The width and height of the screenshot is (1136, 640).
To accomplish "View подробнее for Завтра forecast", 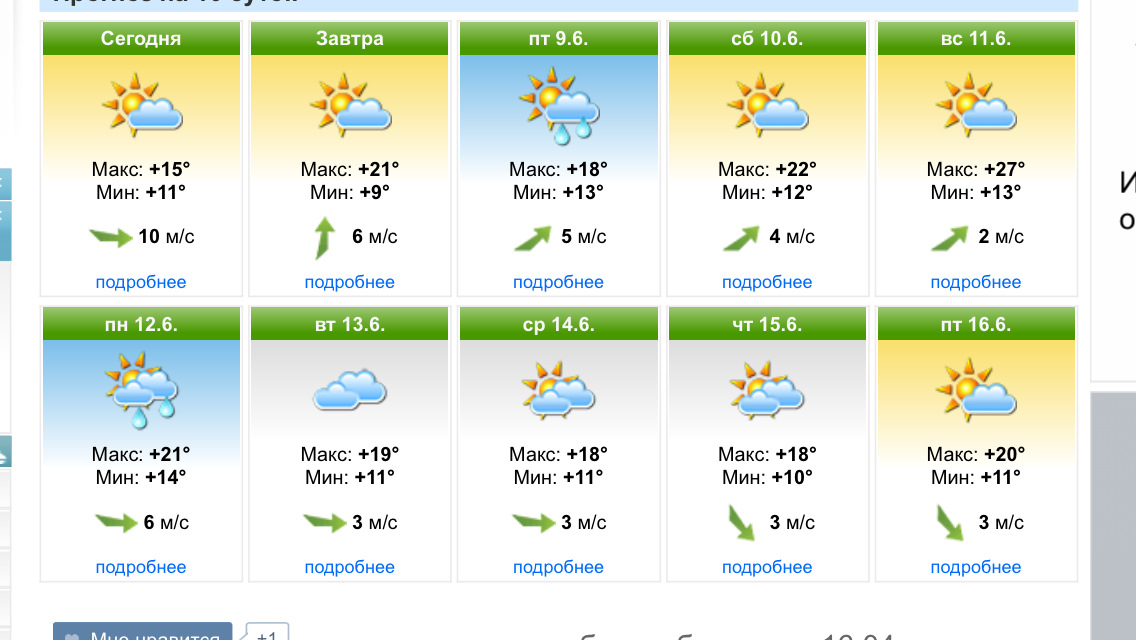I will [350, 282].
